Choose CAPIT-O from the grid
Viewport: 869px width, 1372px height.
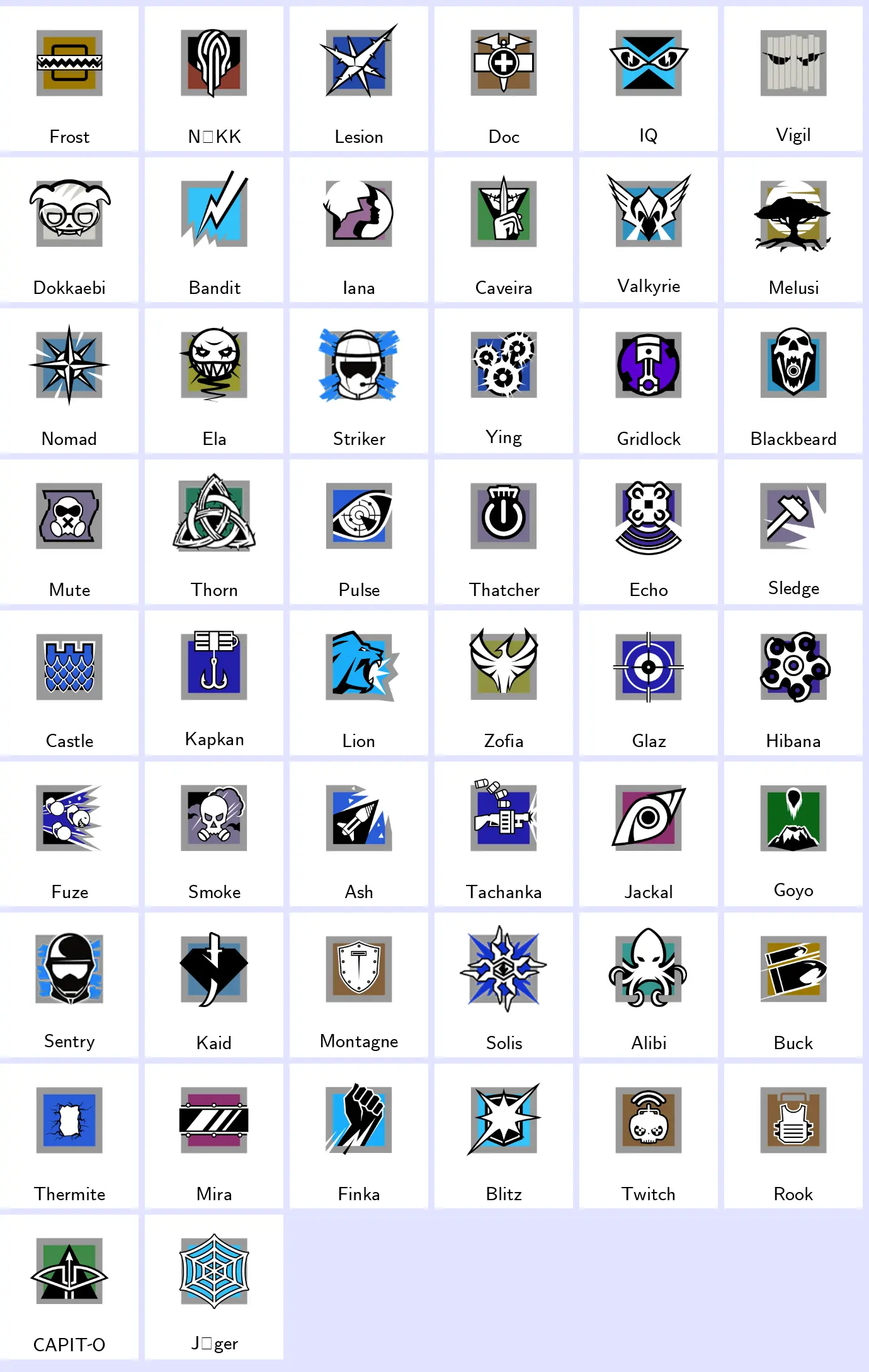click(69, 1287)
